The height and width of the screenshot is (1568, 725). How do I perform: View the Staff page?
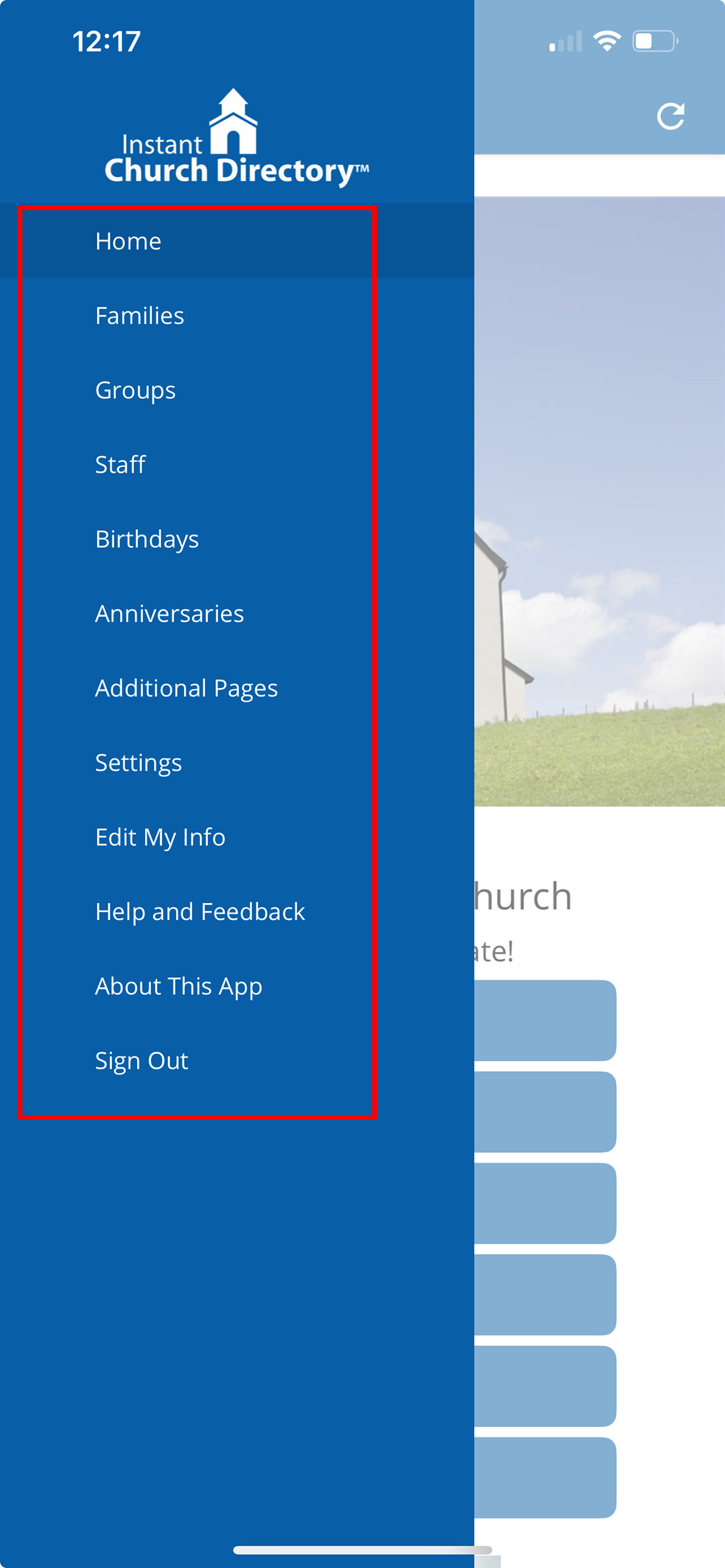pyautogui.click(x=120, y=464)
